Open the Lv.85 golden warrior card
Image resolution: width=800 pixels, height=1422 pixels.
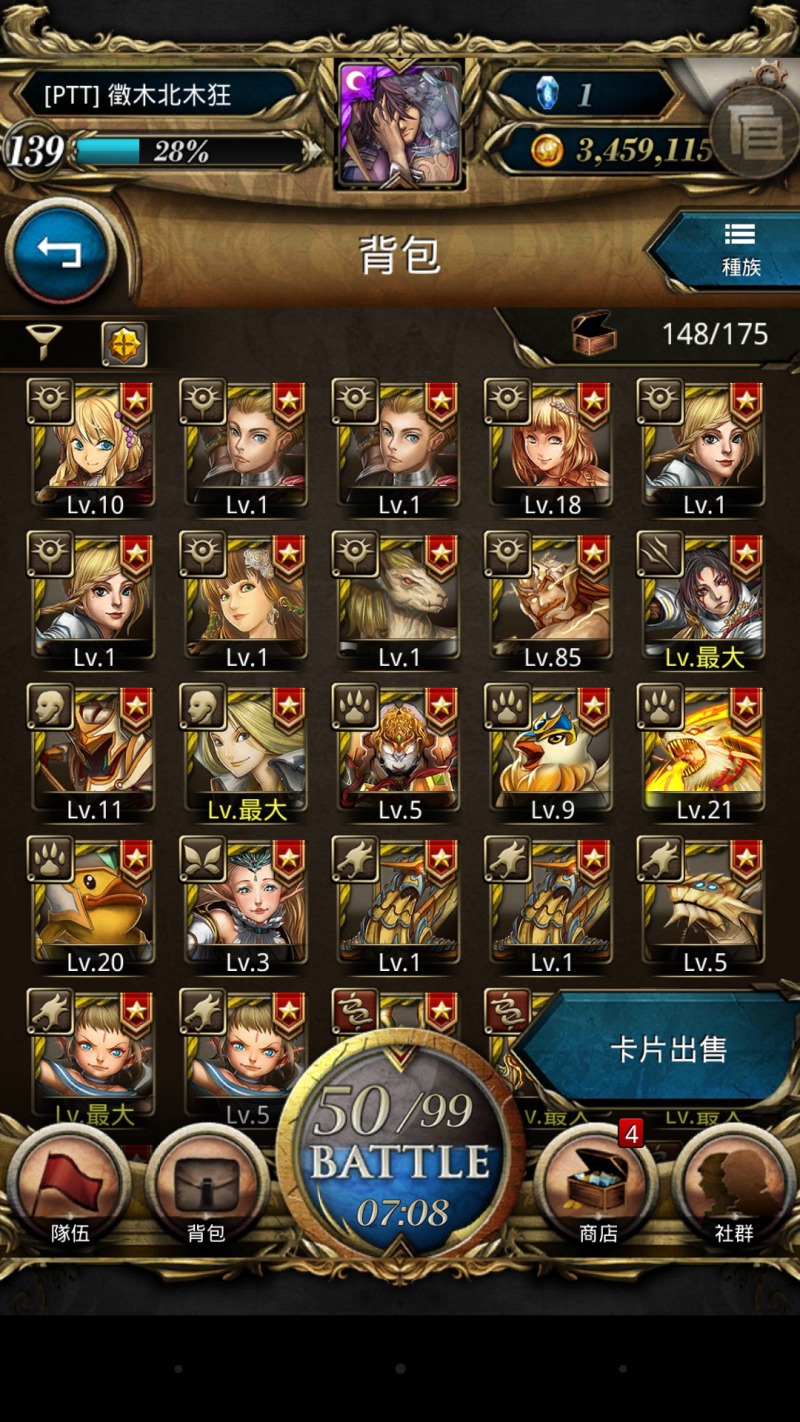click(551, 602)
